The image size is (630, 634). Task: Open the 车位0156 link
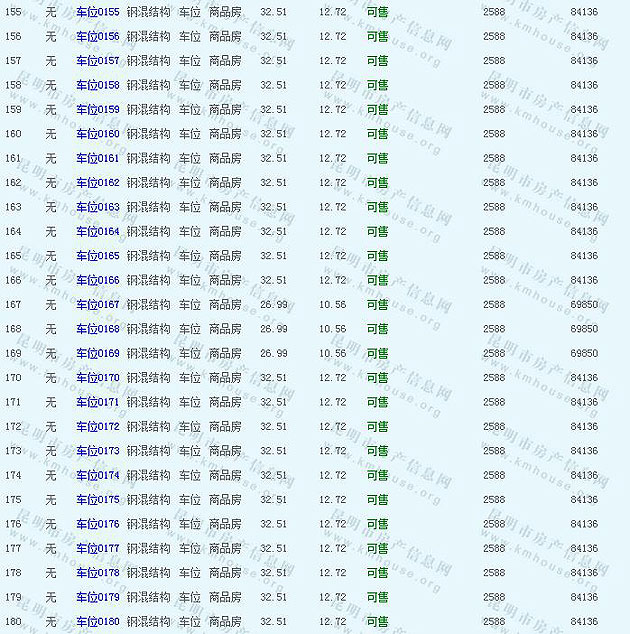click(x=98, y=36)
